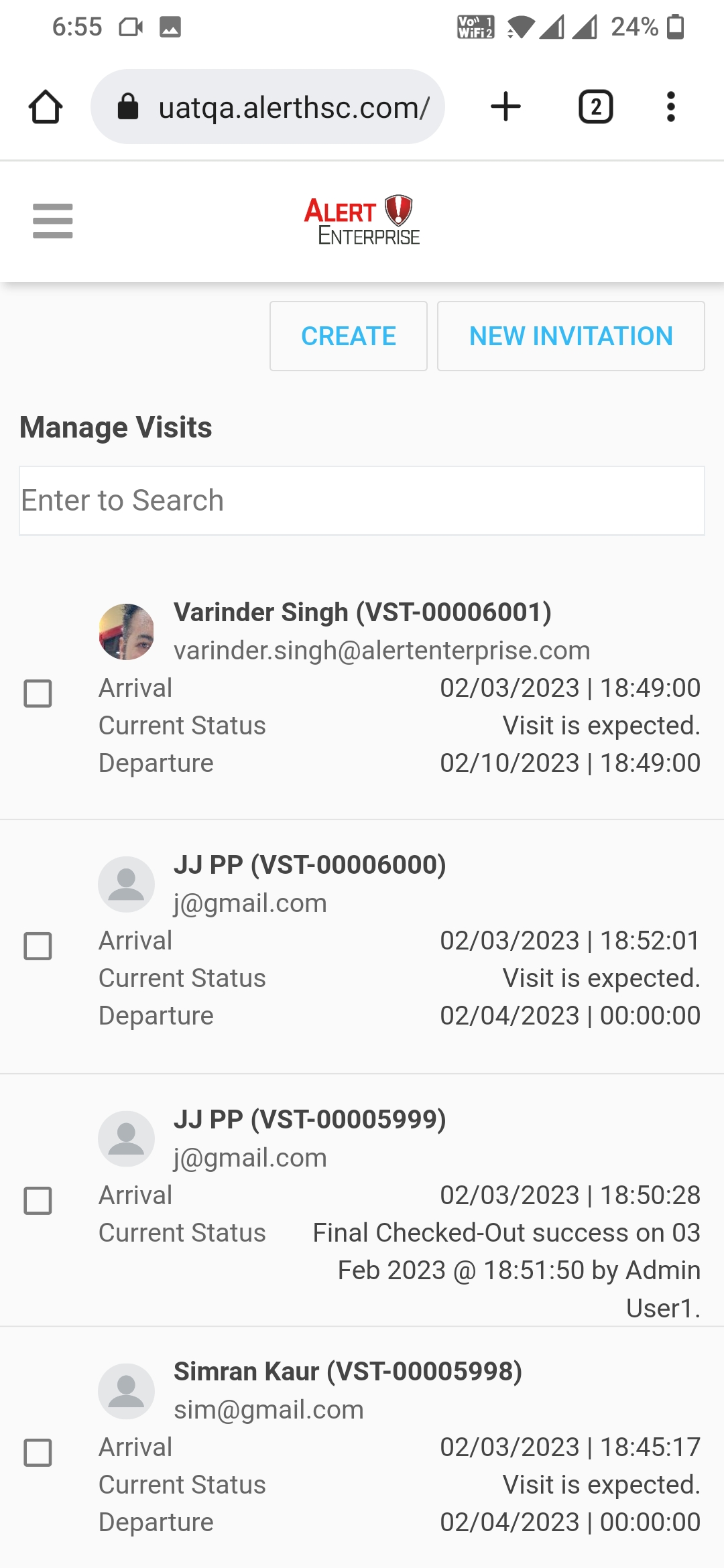Open the hamburger navigation menu
724x1568 pixels.
coord(52,220)
